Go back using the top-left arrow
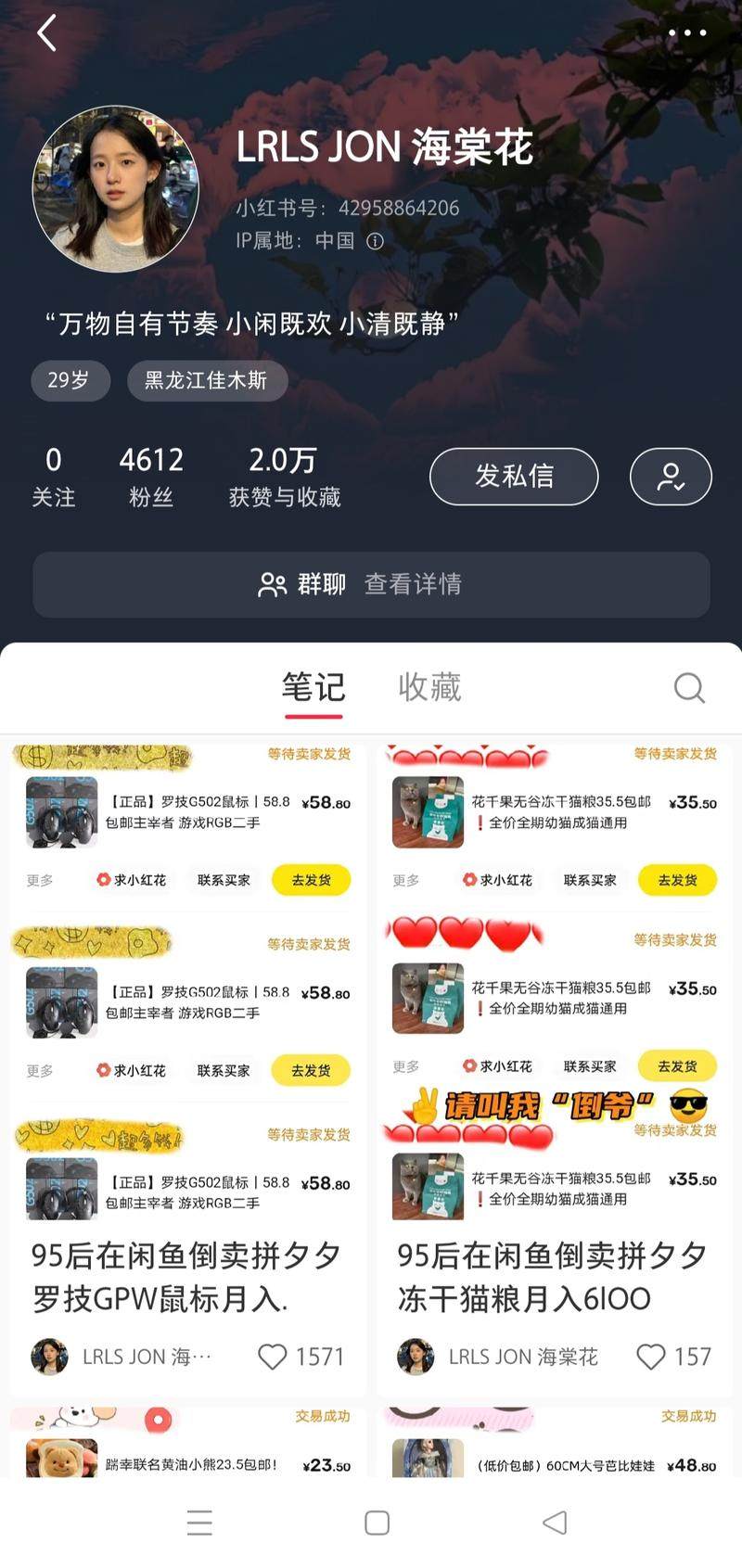Screen dimensions: 742x1568 [x=46, y=33]
